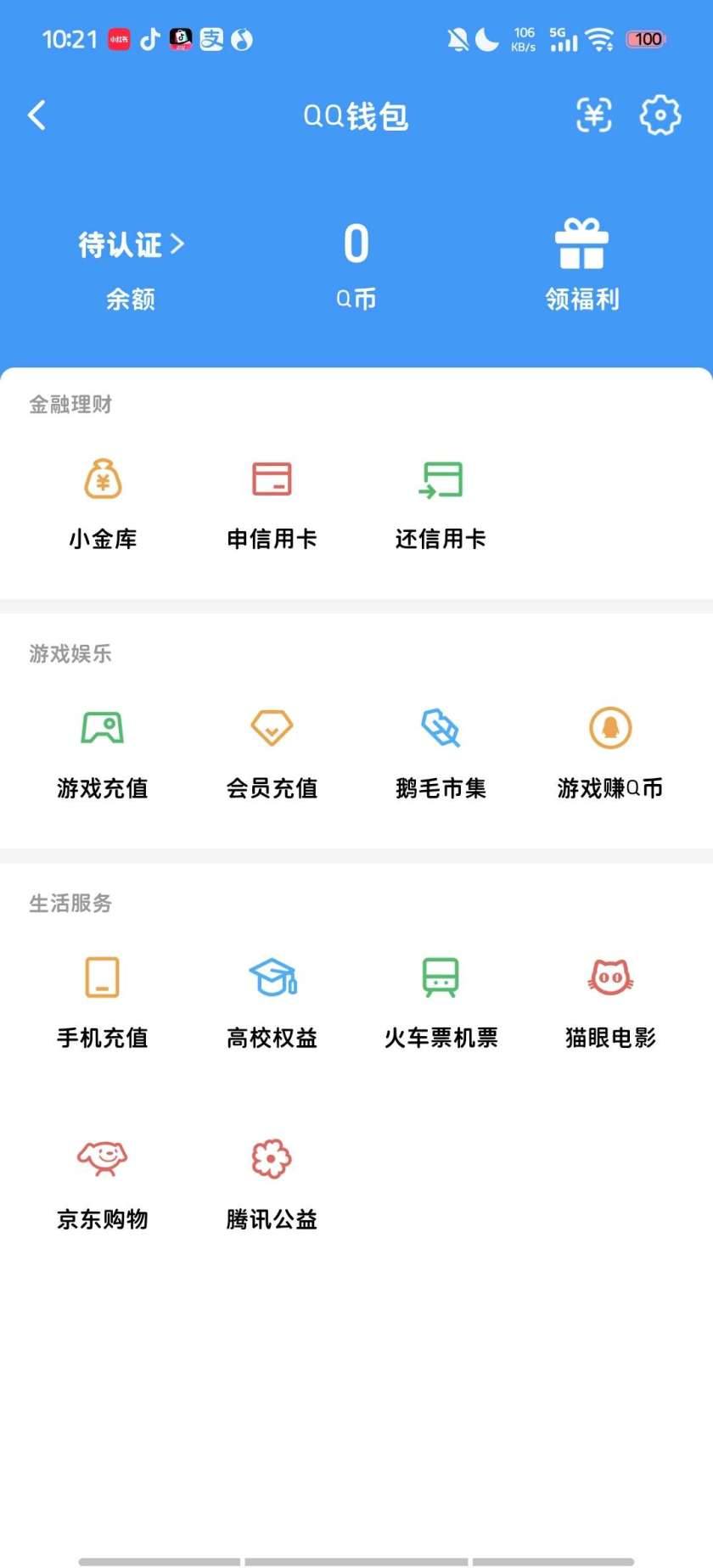View the battery indicator at 100
This screenshot has width=713, height=1568.
[646, 38]
